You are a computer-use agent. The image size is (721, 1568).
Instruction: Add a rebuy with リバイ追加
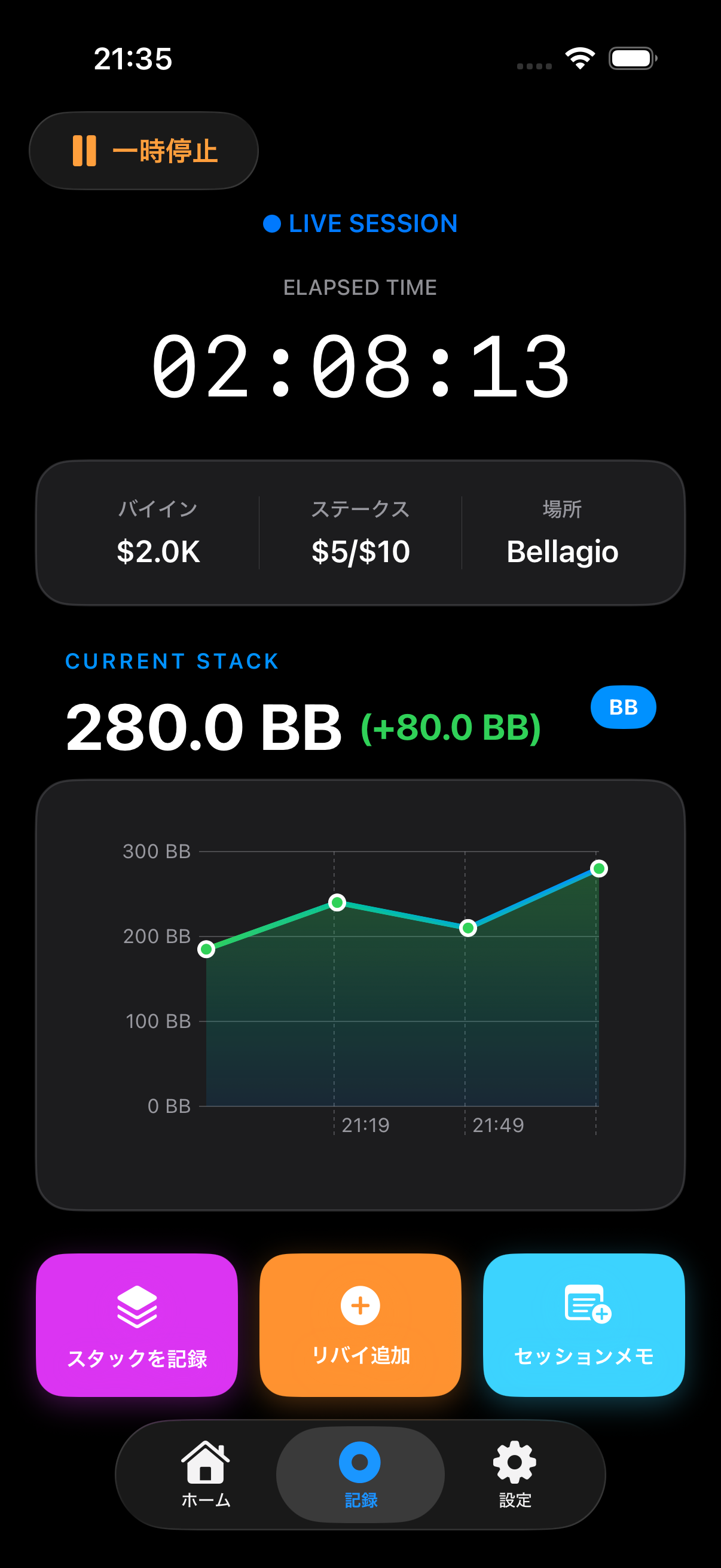coord(360,1325)
